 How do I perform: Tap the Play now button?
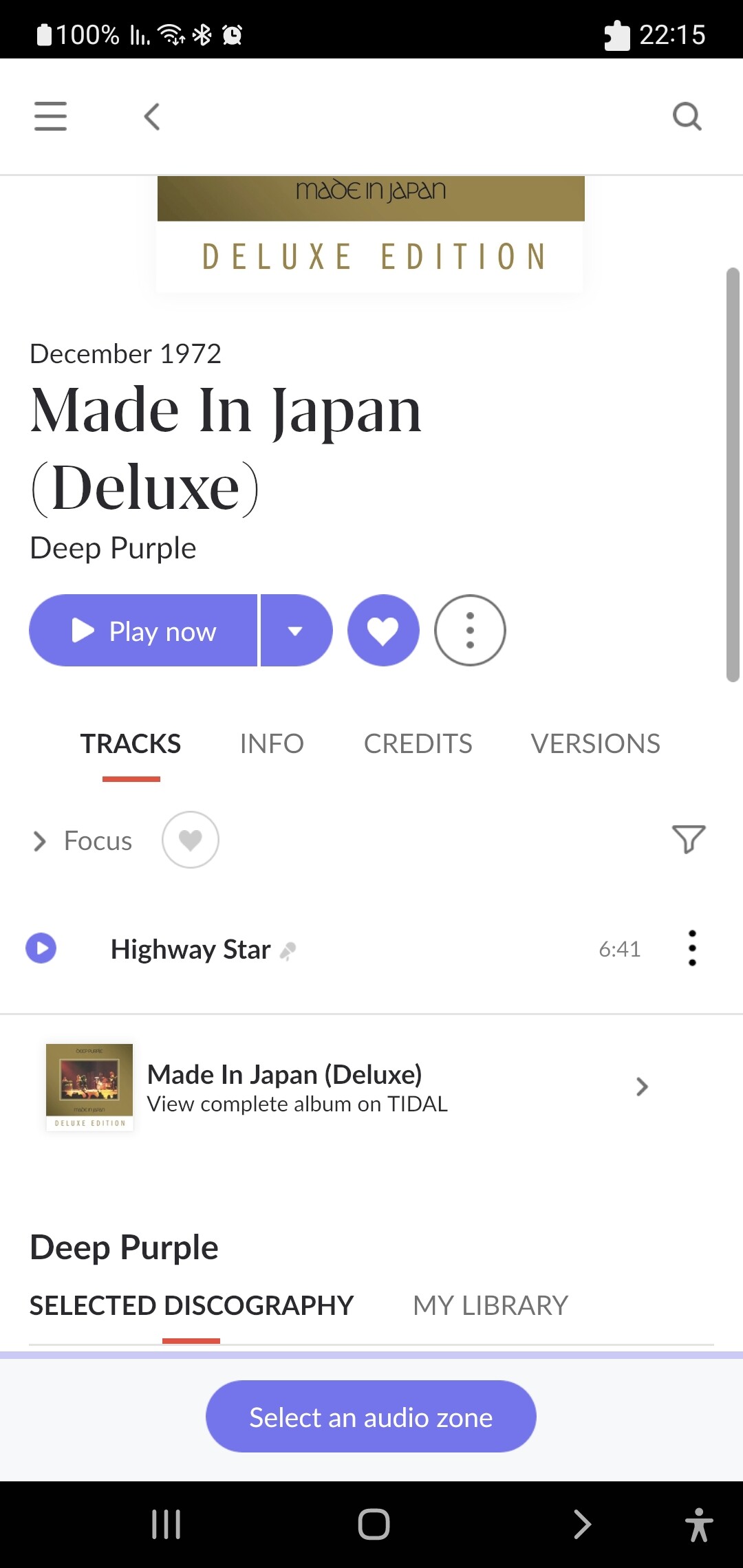tap(143, 631)
